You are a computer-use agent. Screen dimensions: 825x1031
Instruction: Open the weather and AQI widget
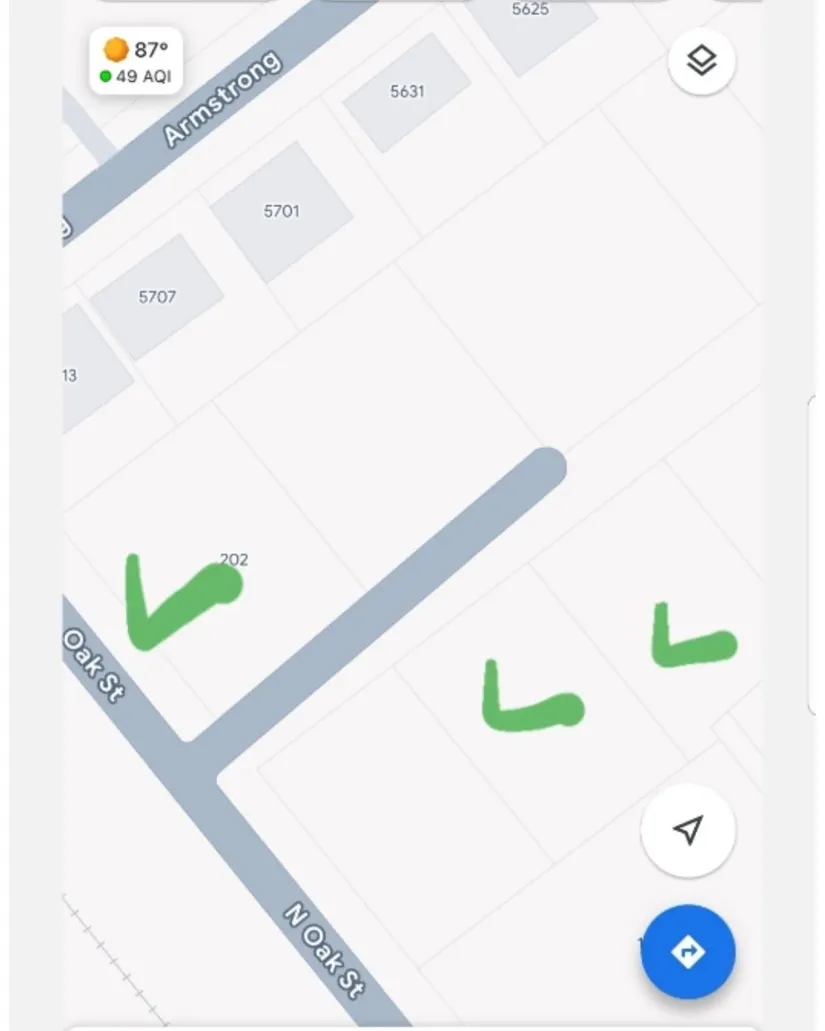(x=135, y=62)
